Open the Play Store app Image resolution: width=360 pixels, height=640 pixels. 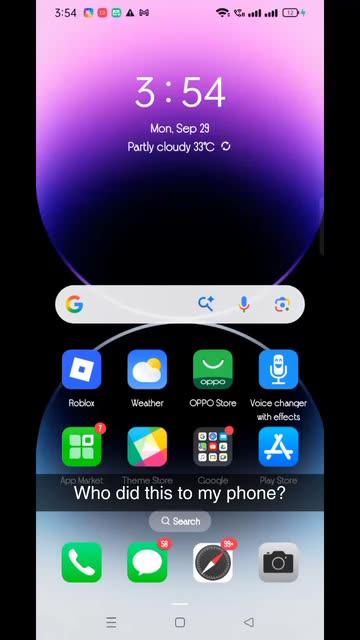(278, 447)
